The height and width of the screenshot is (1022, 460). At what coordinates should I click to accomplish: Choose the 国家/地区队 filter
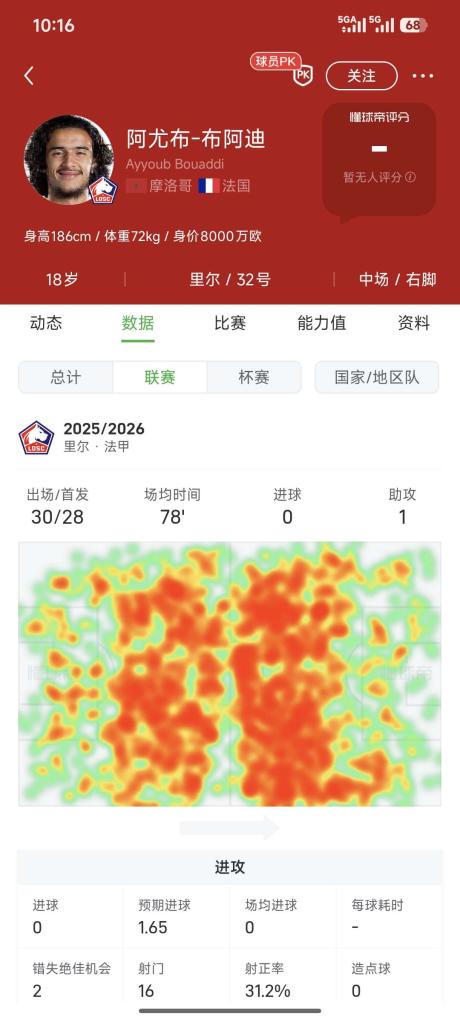(377, 377)
